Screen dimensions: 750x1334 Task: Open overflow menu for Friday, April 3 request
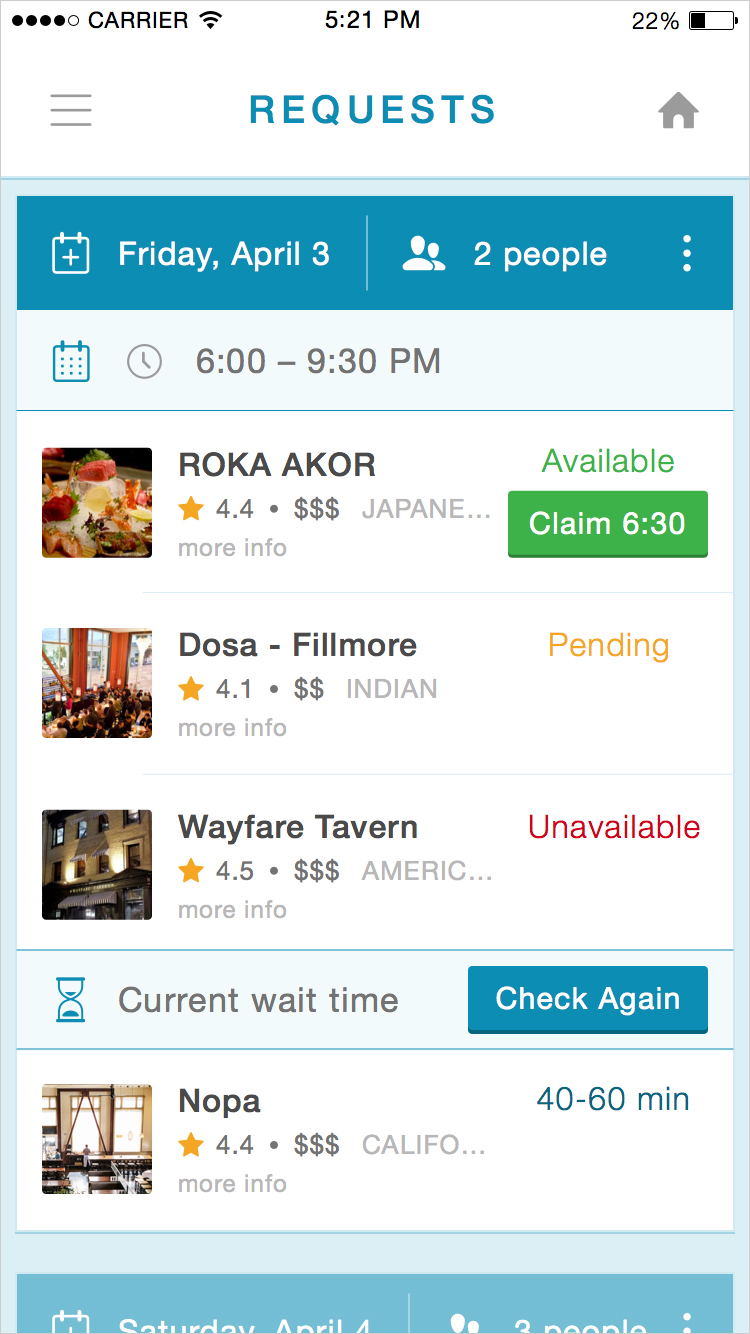click(x=686, y=254)
